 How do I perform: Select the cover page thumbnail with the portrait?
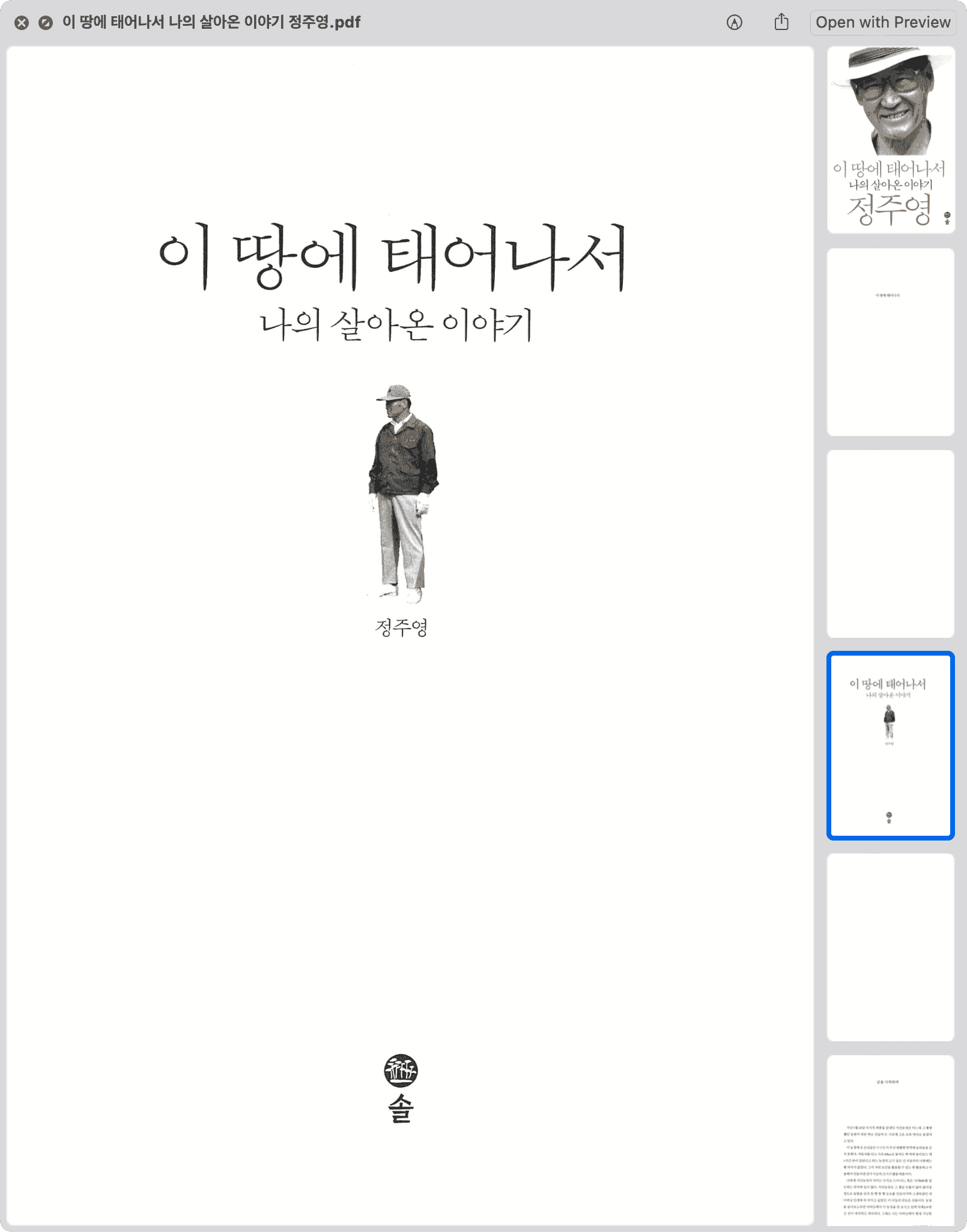[x=890, y=140]
